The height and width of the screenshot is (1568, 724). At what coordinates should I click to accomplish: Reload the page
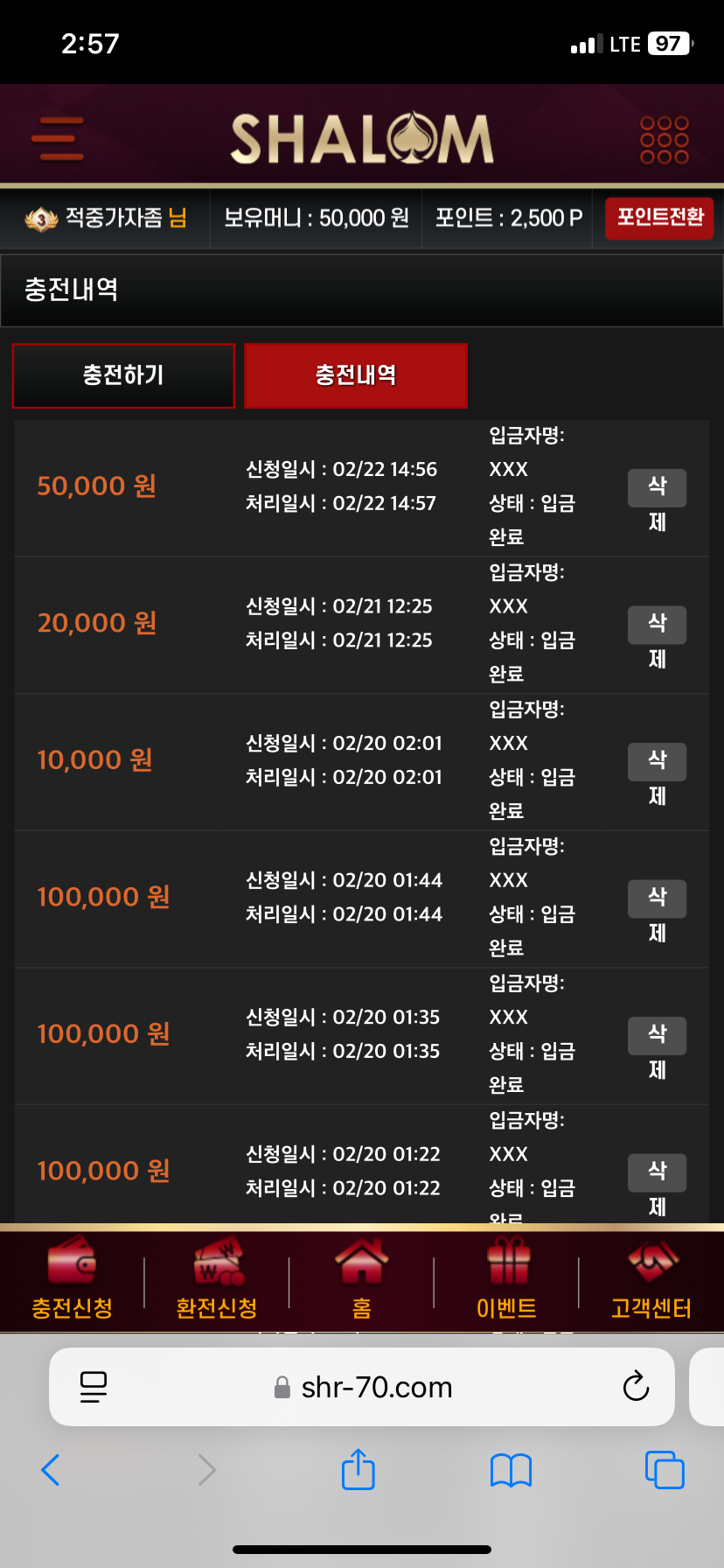(636, 1387)
